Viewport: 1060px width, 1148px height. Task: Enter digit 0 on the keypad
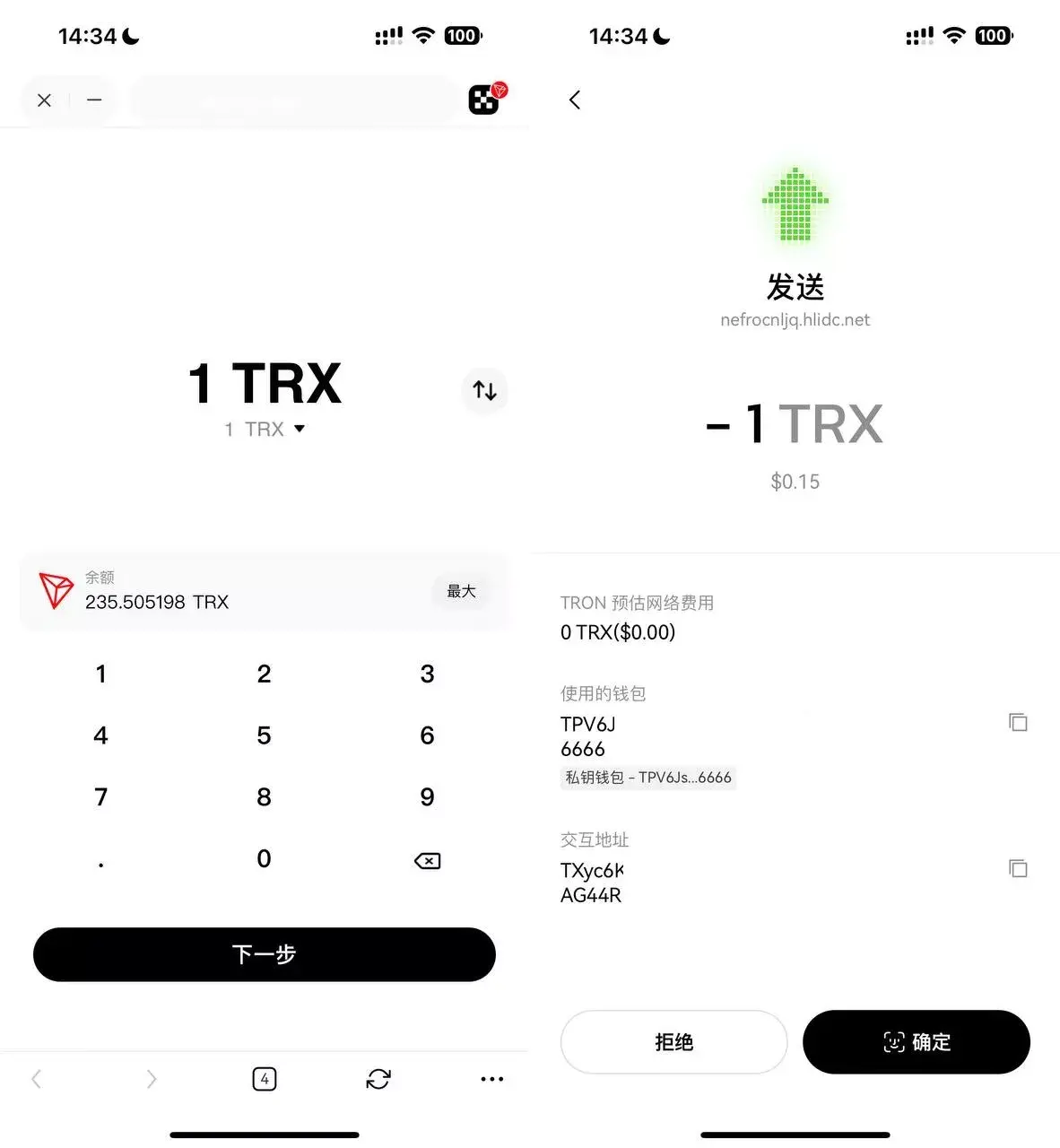[264, 859]
